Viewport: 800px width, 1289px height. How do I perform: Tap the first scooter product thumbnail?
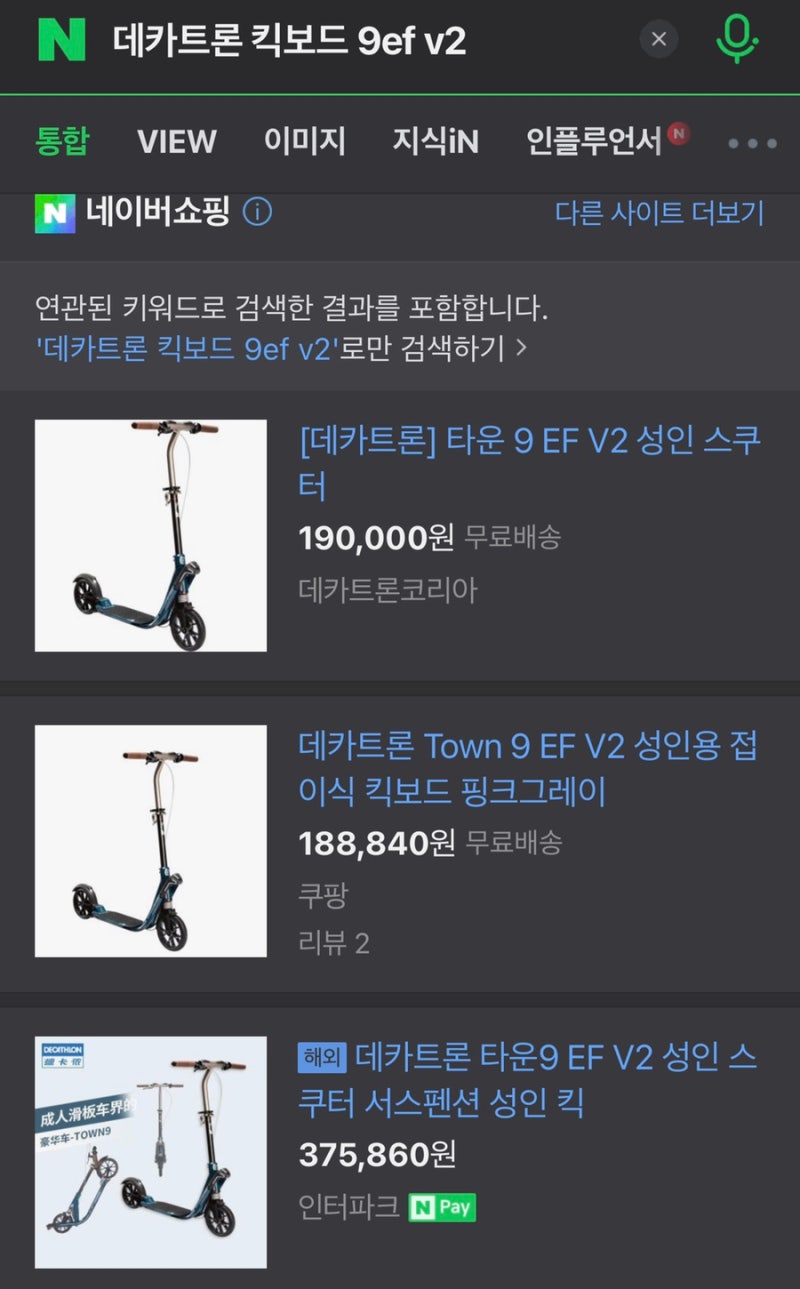(150, 535)
